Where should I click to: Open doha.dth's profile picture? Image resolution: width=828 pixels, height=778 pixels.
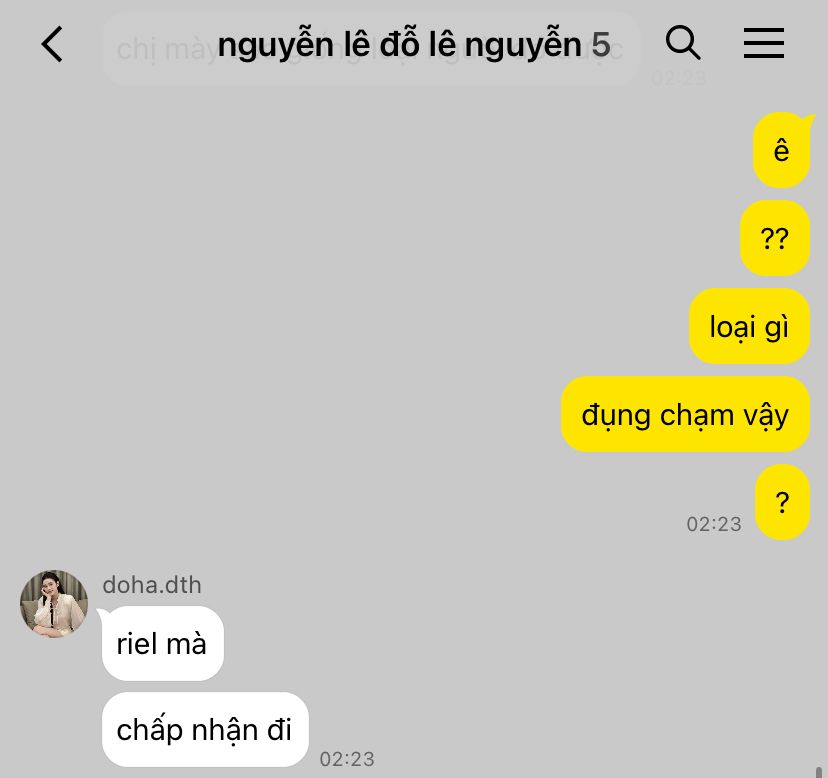point(54,604)
